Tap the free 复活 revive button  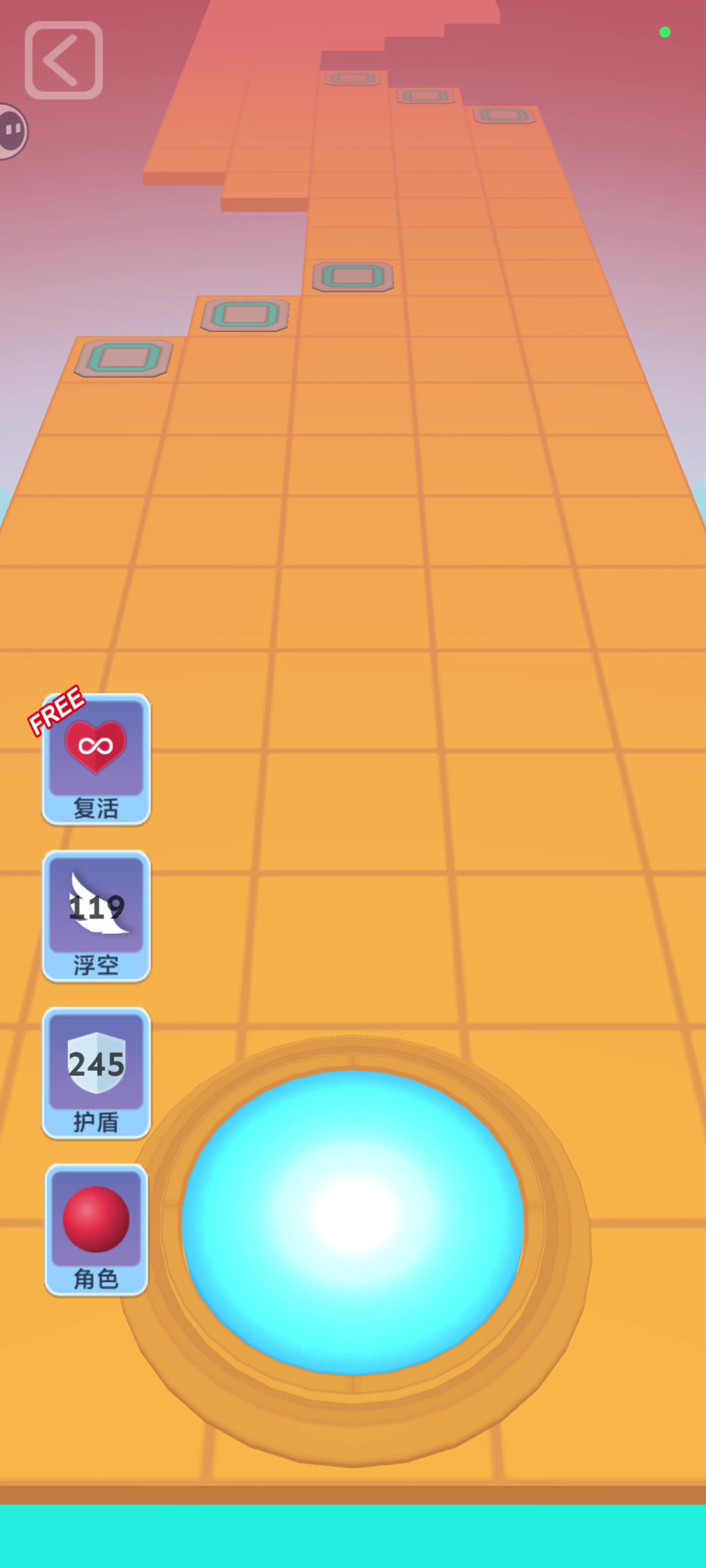96,759
